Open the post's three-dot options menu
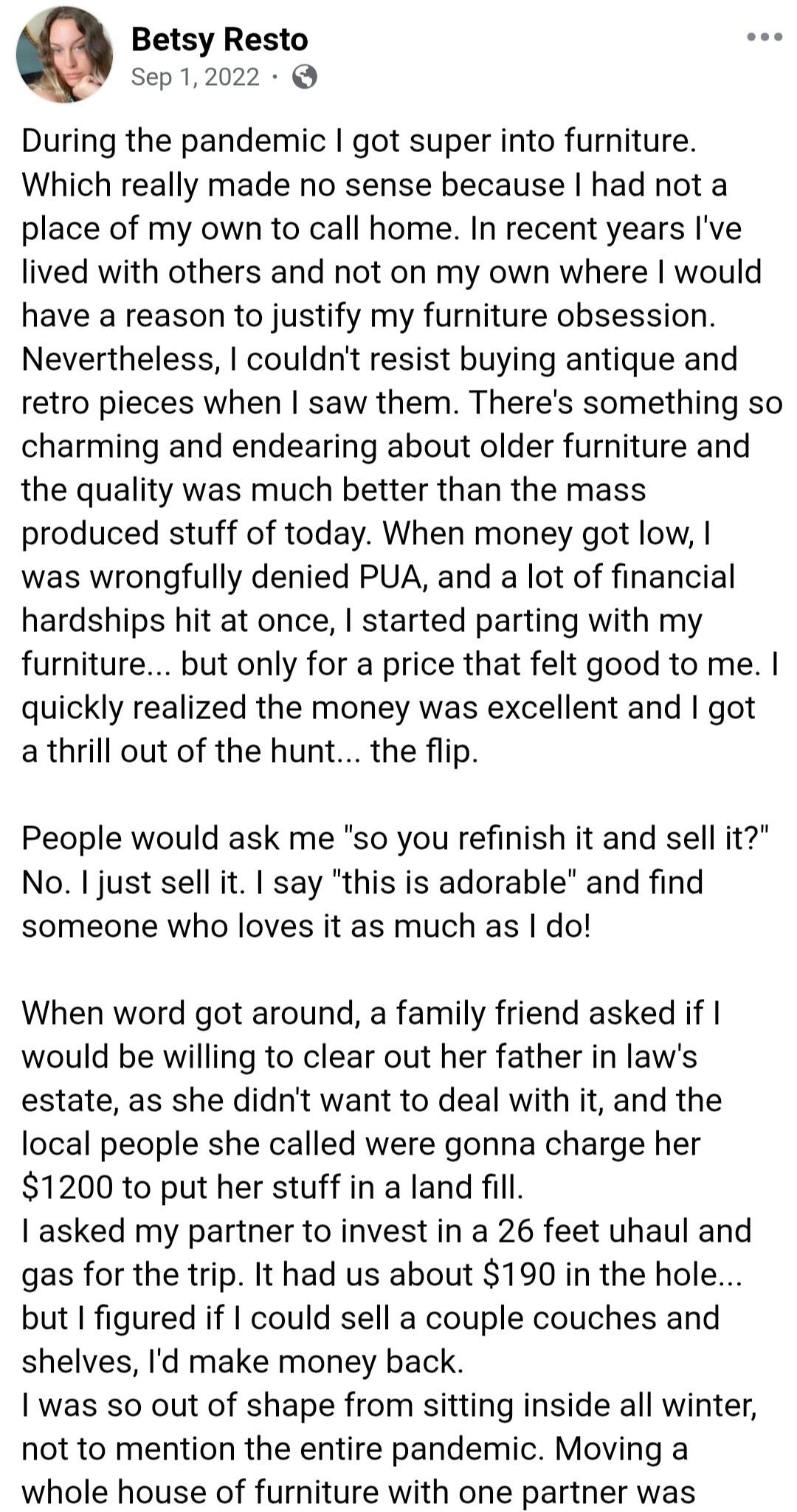The height and width of the screenshot is (1512, 797). pyautogui.click(x=764, y=37)
